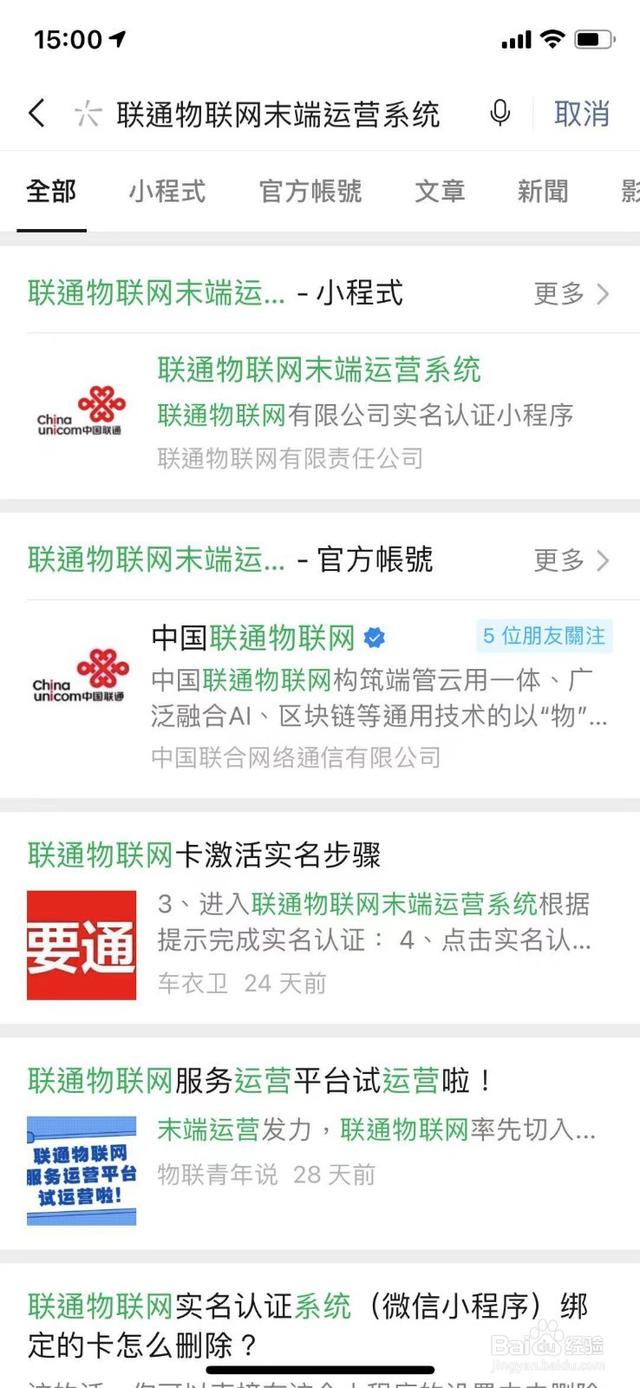Open the 新聞 tab
Image resolution: width=640 pixels, height=1388 pixels.
click(542, 191)
